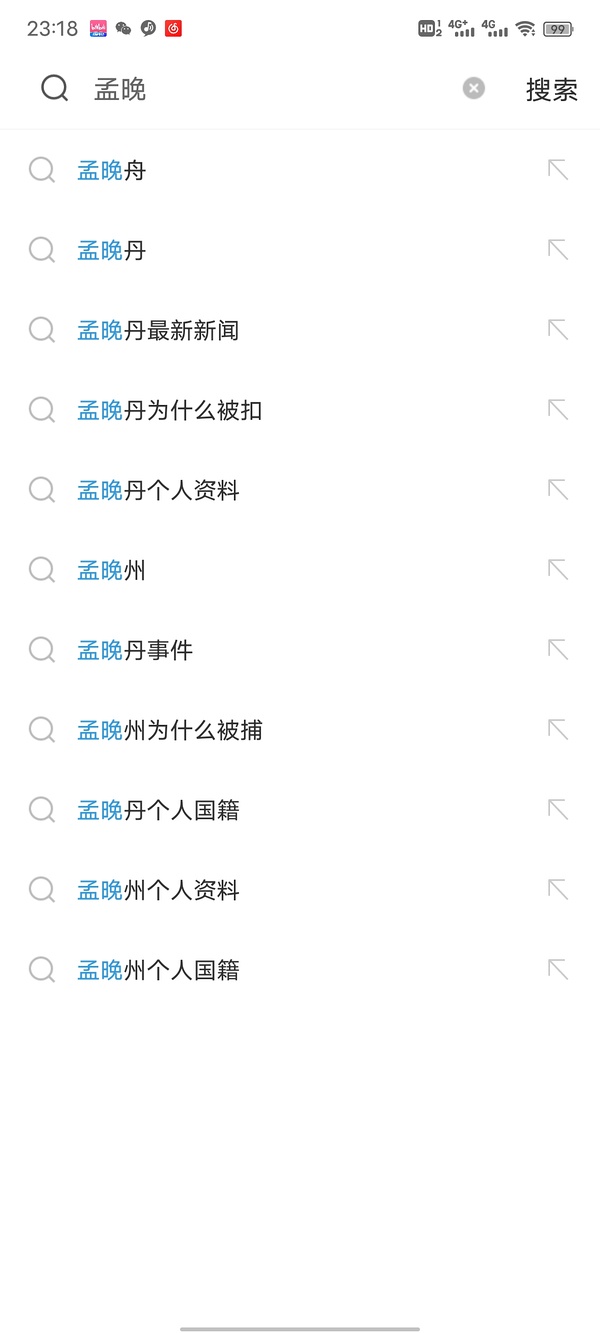
Task: Tap the fill-in arrow beside 孟晚丹
Action: [x=558, y=250]
